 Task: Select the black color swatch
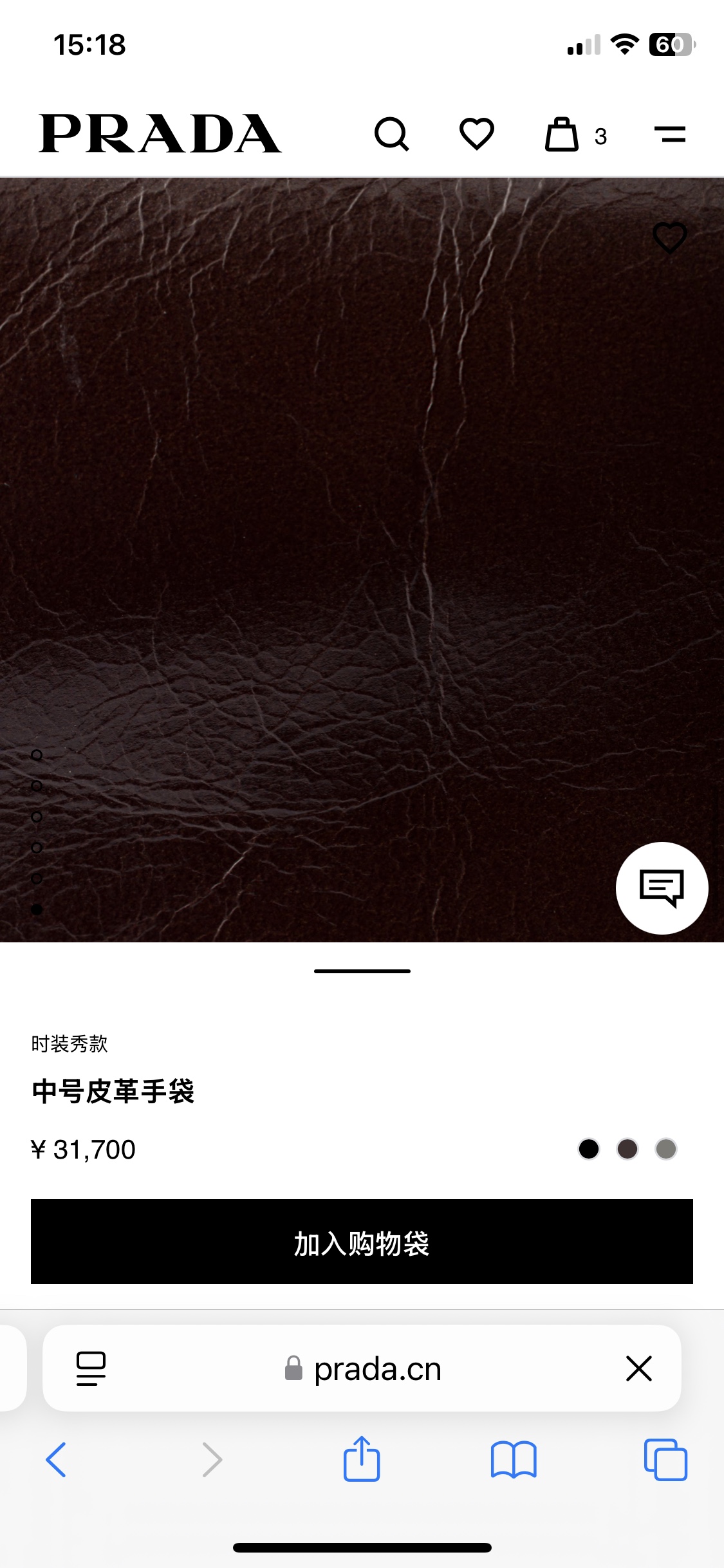pyautogui.click(x=588, y=1149)
